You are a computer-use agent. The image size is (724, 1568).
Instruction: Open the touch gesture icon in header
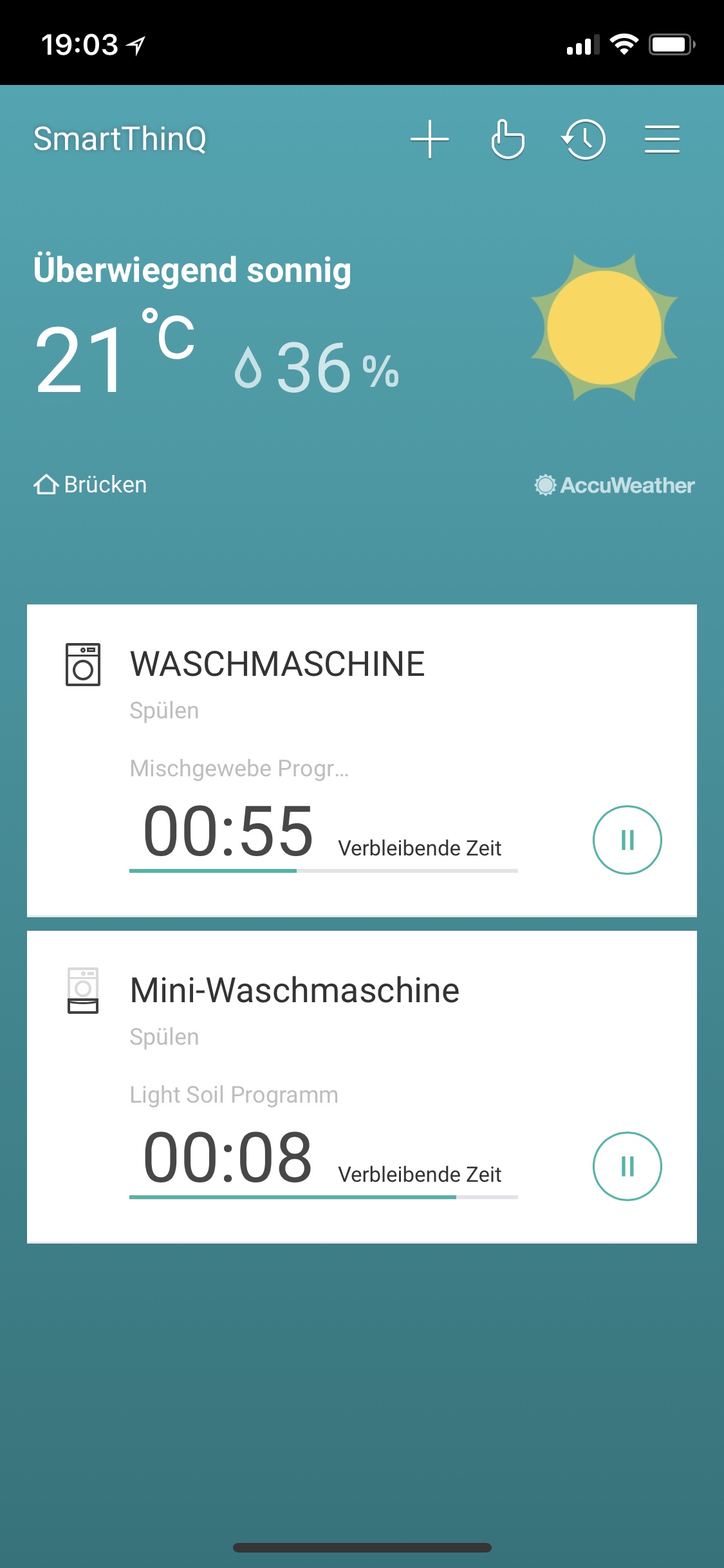click(x=507, y=139)
